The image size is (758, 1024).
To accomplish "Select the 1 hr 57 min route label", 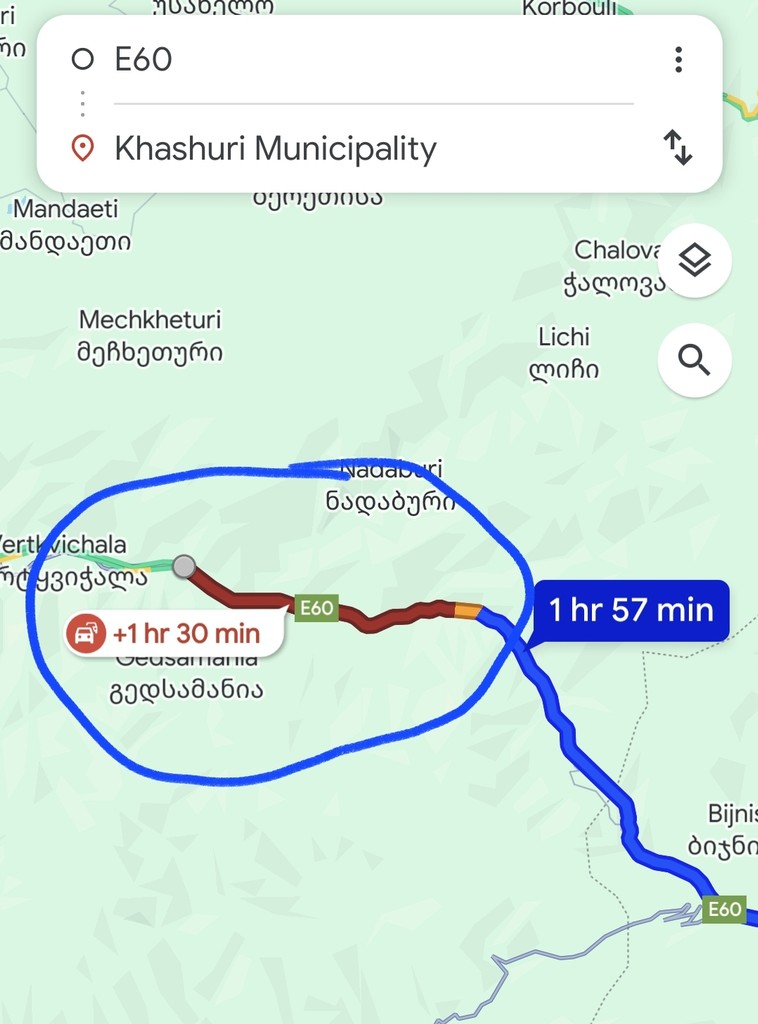I will tap(631, 609).
